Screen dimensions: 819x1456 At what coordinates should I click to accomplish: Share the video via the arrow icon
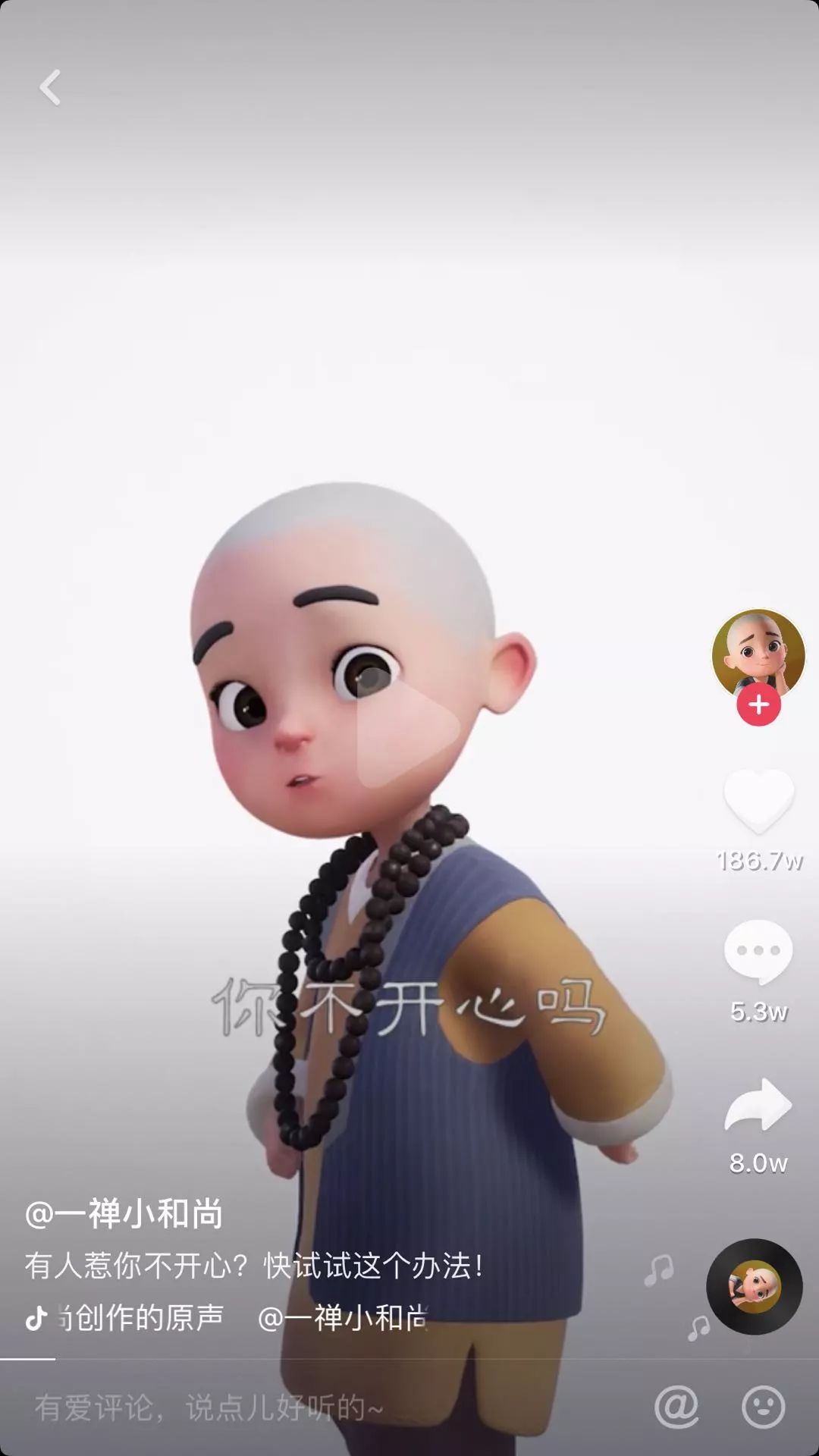758,1105
